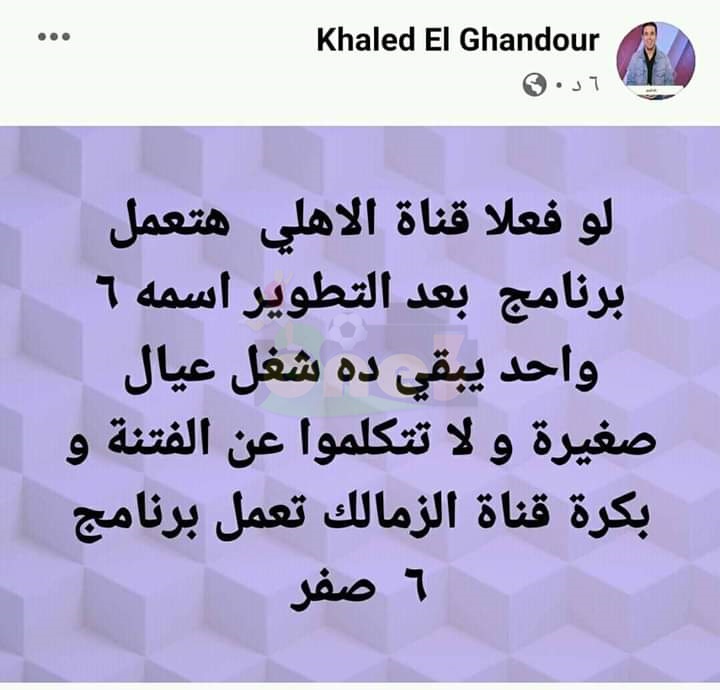
Task: Open the post's three-dot overflow menu
Action: 54,37
